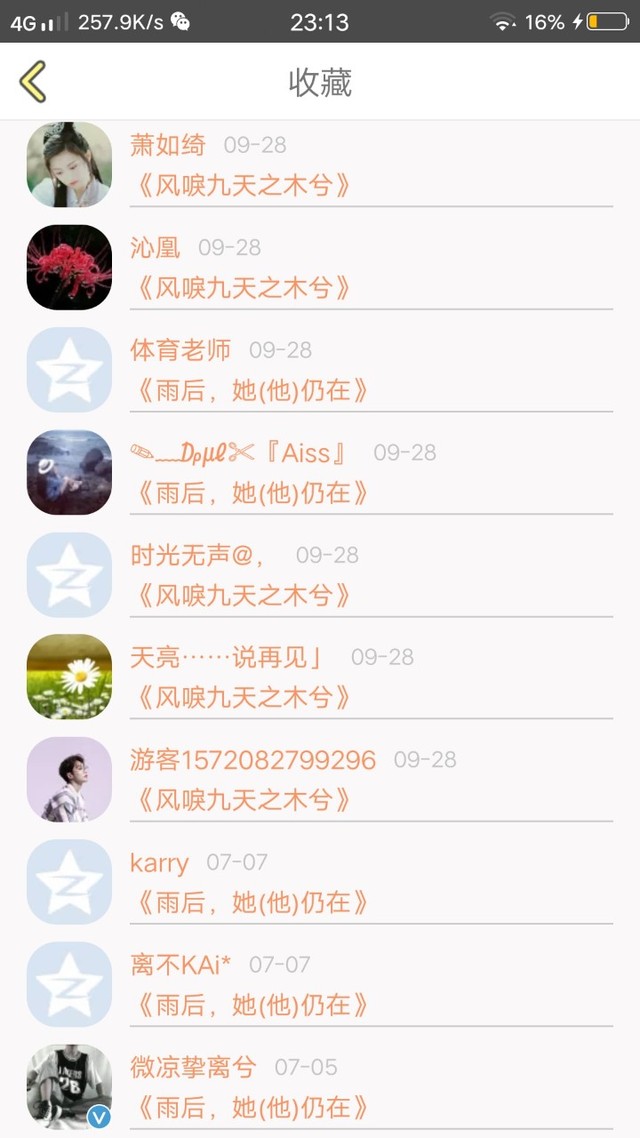Open 时光无声@, entry
640x1138 pixels.
(320, 574)
